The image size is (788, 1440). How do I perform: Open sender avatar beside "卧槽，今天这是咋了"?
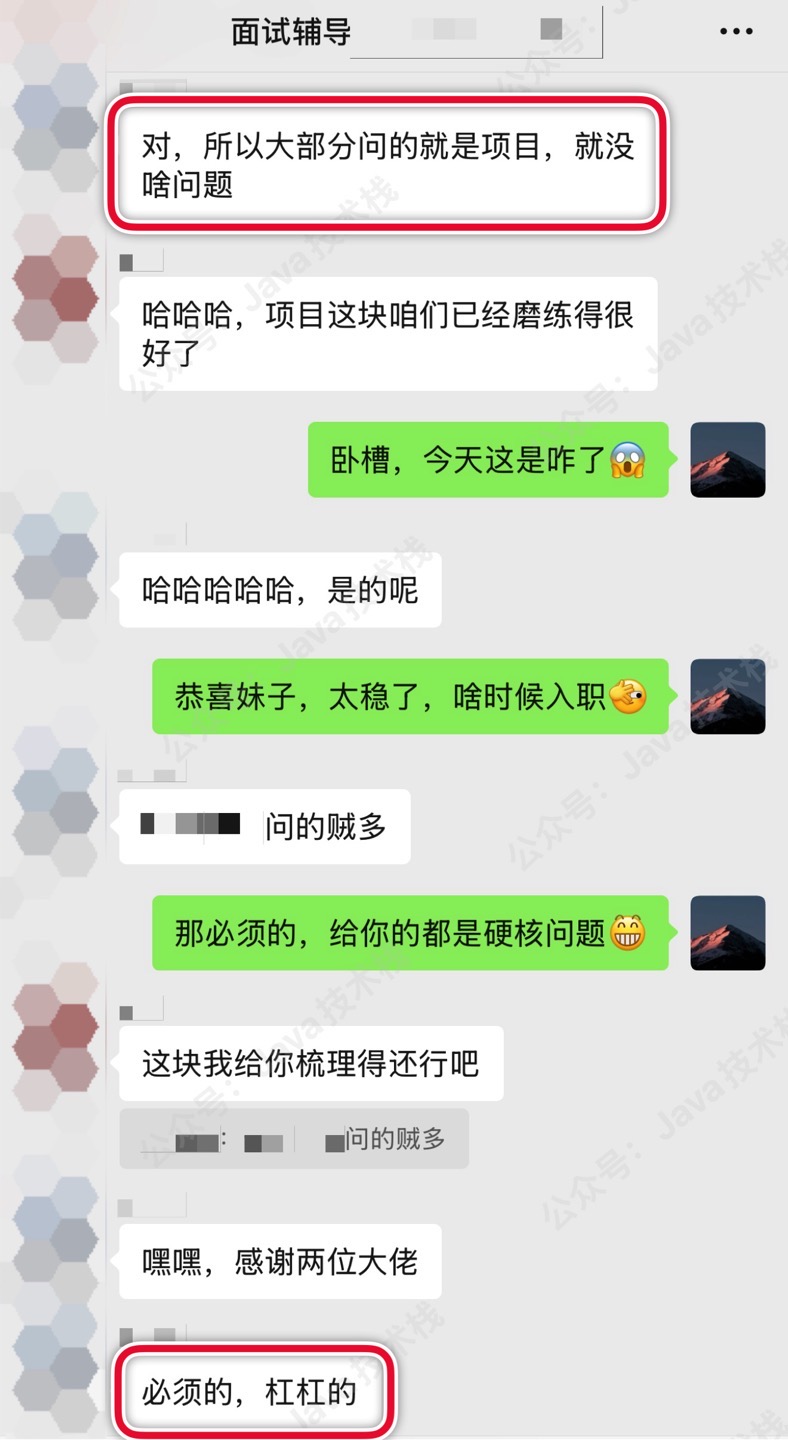coord(727,460)
